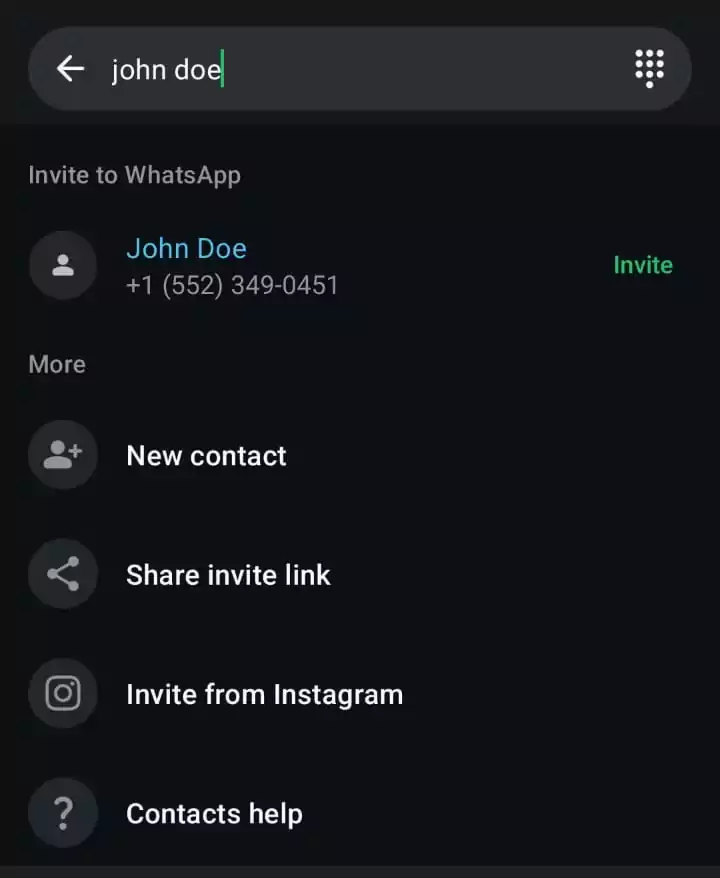
Task: Tap the Contacts help question mark icon
Action: tap(62, 813)
